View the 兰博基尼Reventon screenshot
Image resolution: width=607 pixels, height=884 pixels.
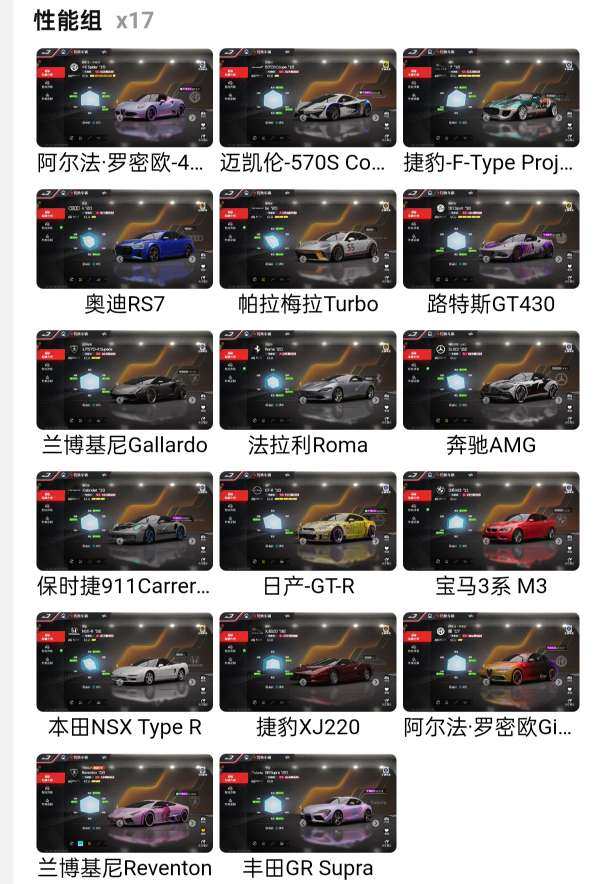click(124, 803)
